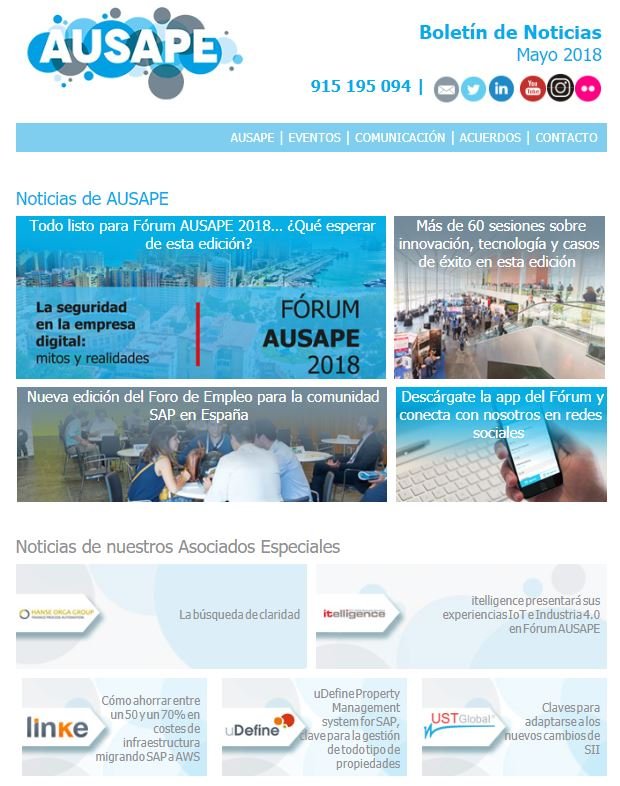Select ACUERDOS in the navigation bar
This screenshot has height=786, width=620.
tap(490, 137)
